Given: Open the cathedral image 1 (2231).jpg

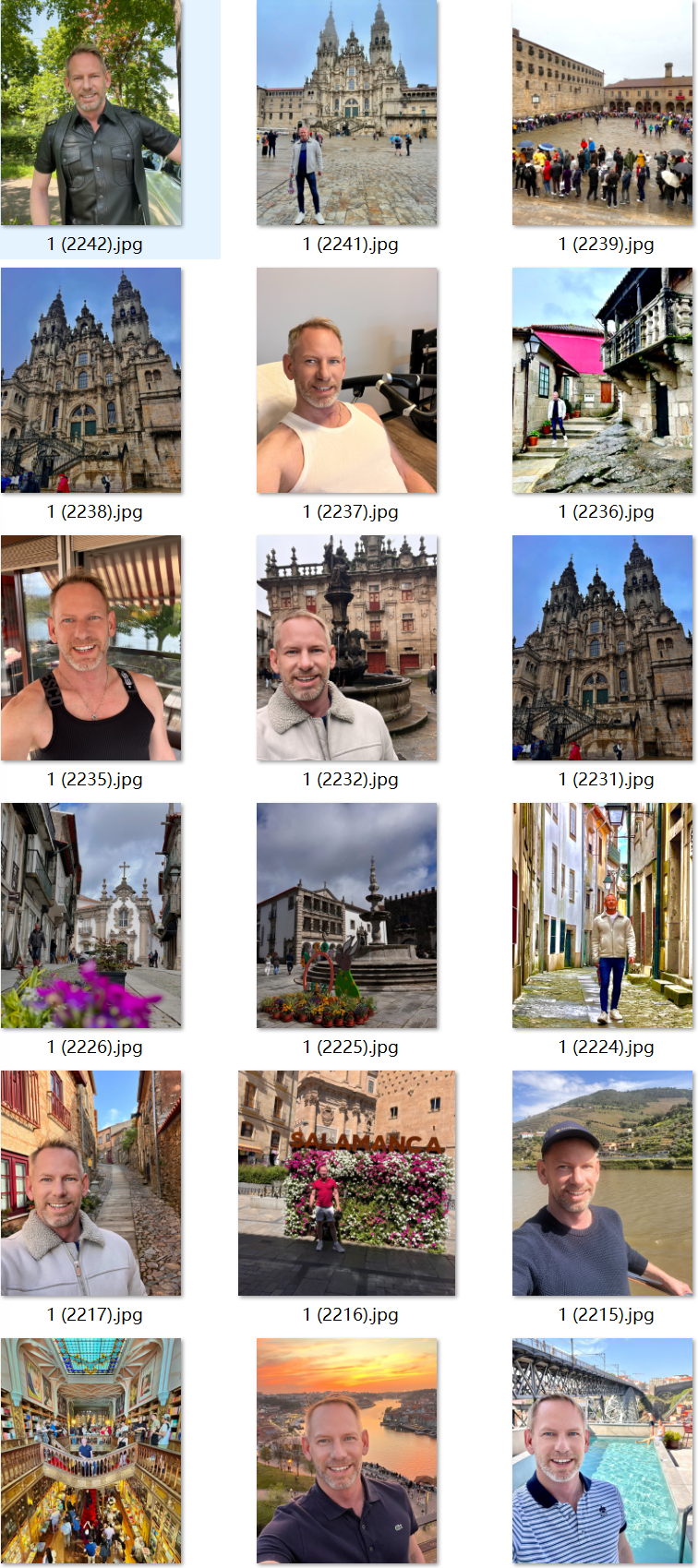Looking at the screenshot, I should [602, 648].
